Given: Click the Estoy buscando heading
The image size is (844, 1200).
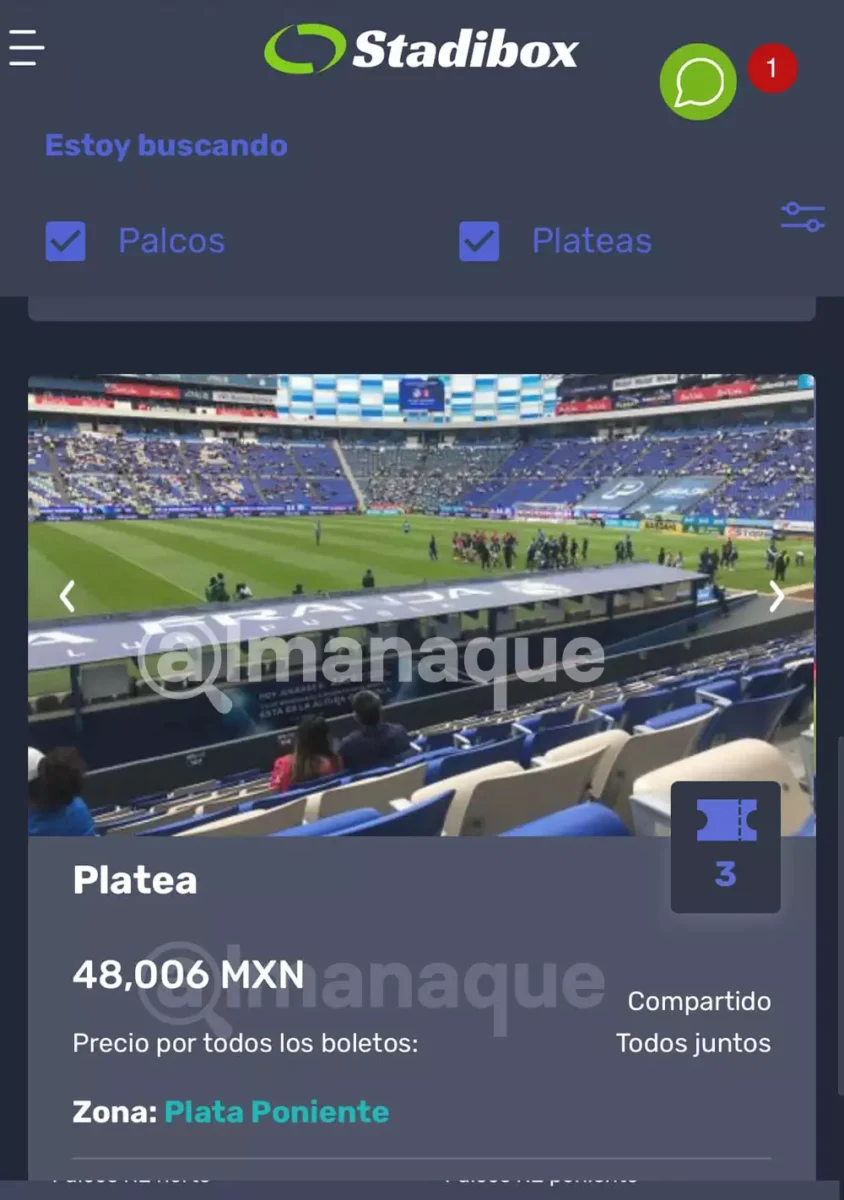Looking at the screenshot, I should (165, 146).
